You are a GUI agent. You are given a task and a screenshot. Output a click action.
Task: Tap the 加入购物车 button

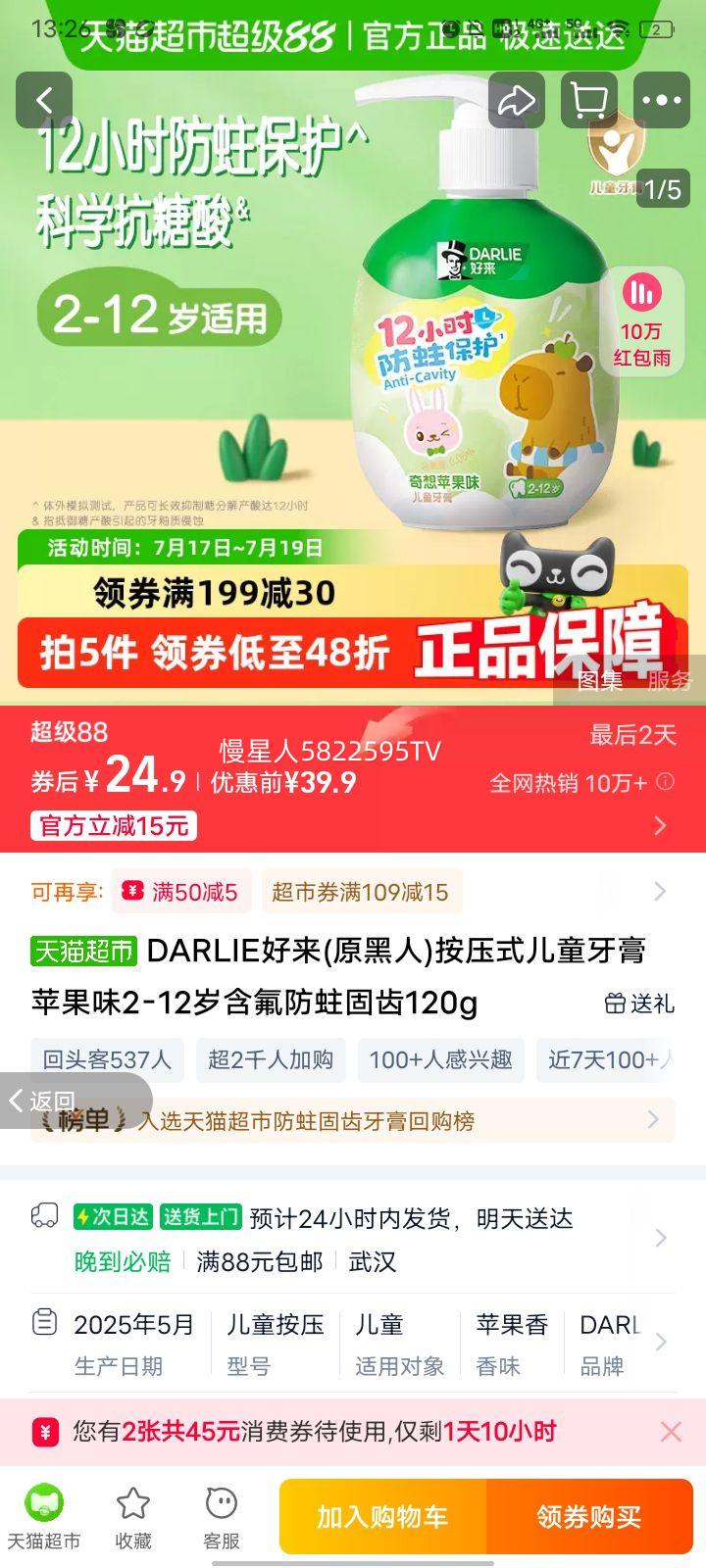(x=381, y=1514)
